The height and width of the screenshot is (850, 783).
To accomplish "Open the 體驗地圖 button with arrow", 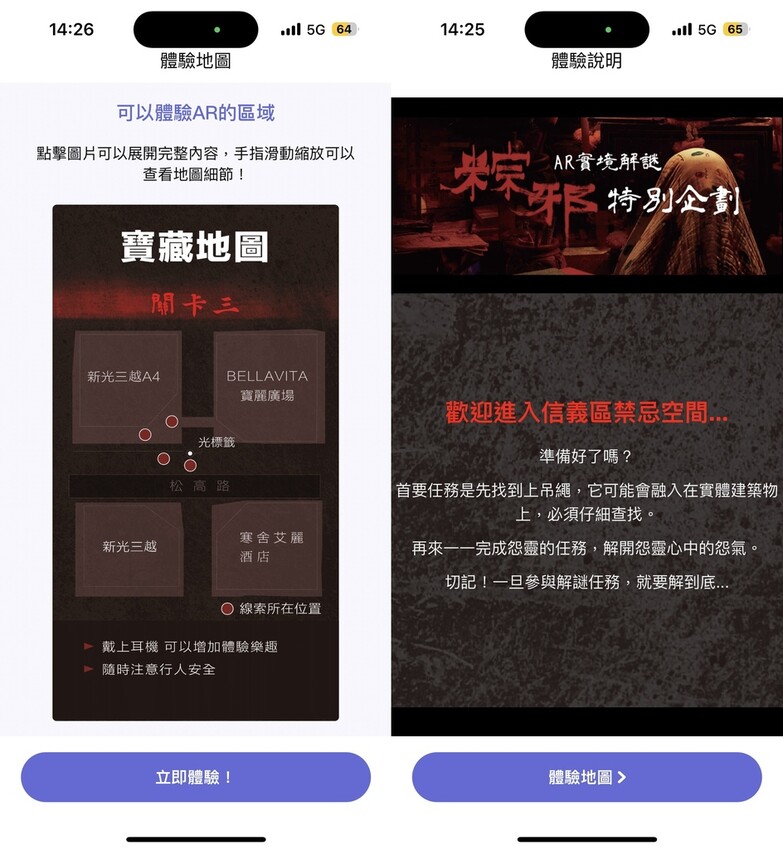I will 587,777.
